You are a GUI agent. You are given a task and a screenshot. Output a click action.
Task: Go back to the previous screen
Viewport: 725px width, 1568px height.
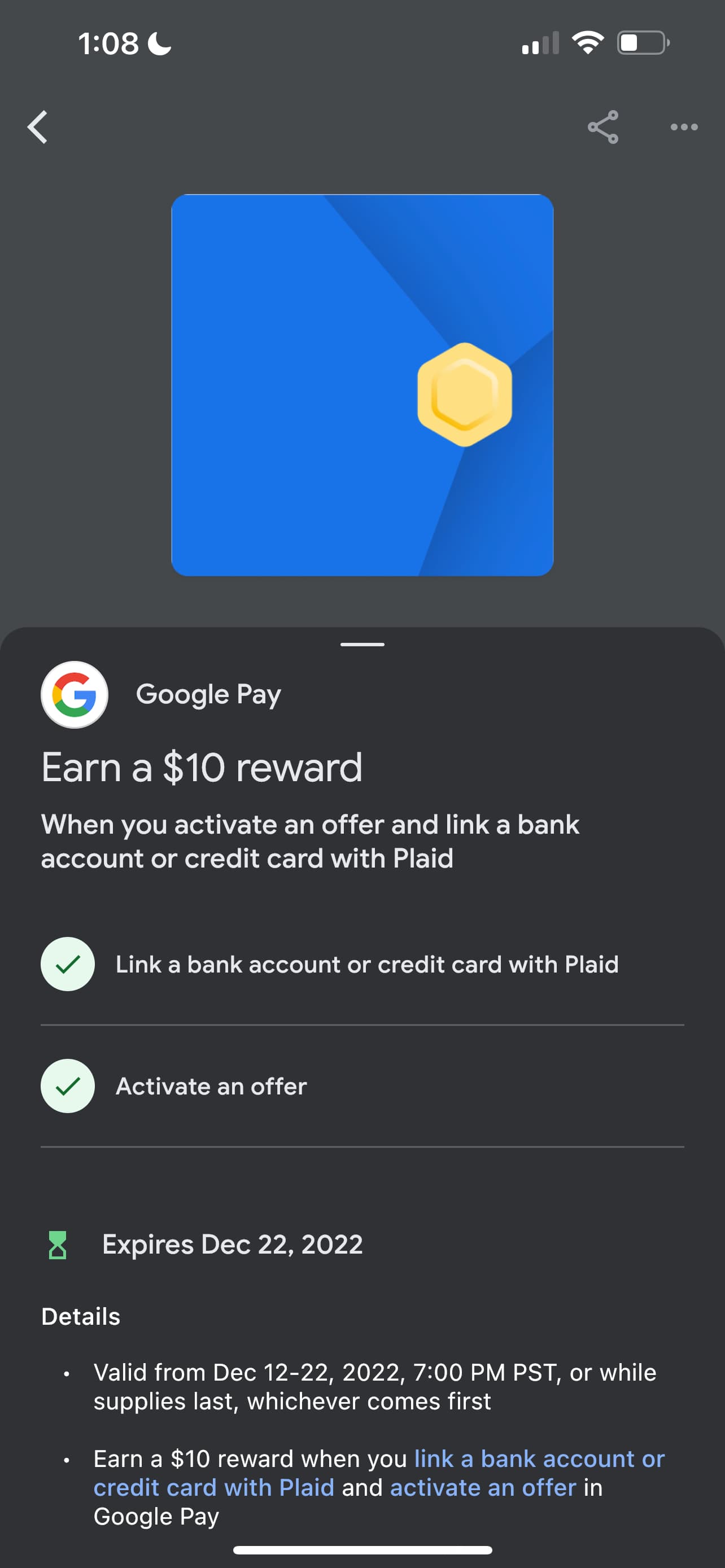(38, 127)
